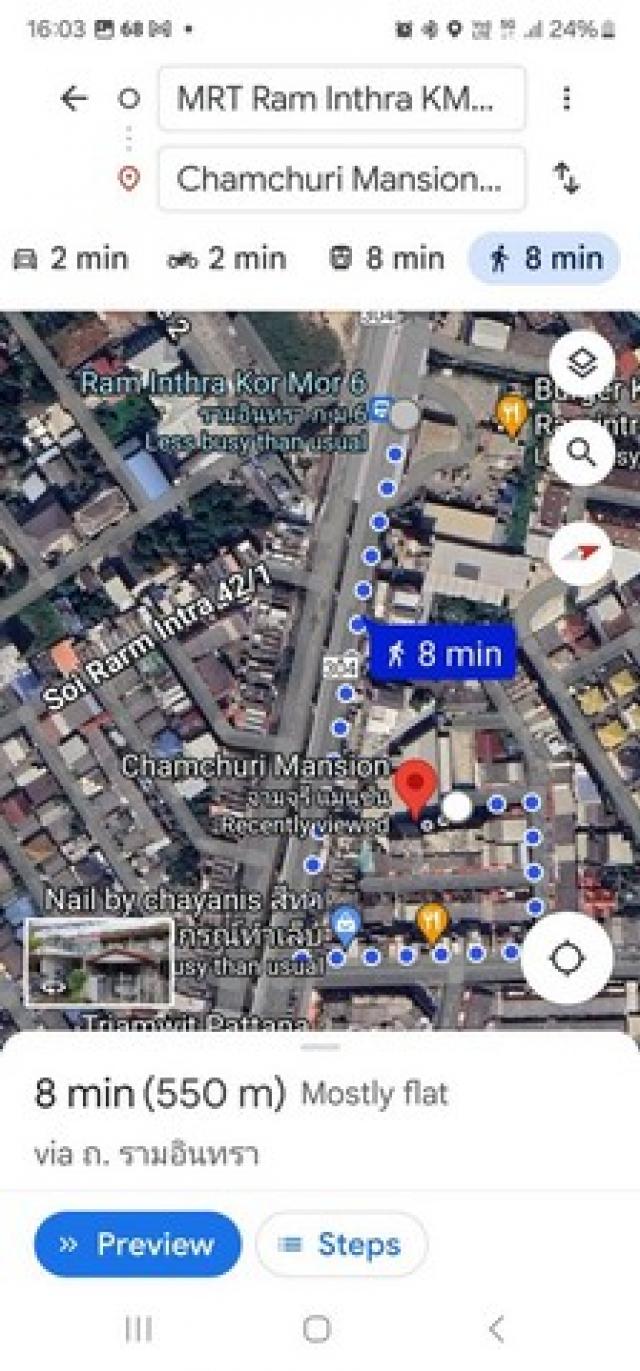Image resolution: width=640 pixels, height=1371 pixels.
Task: Edit the Chamchuri Mansion destination field
Action: (x=341, y=179)
